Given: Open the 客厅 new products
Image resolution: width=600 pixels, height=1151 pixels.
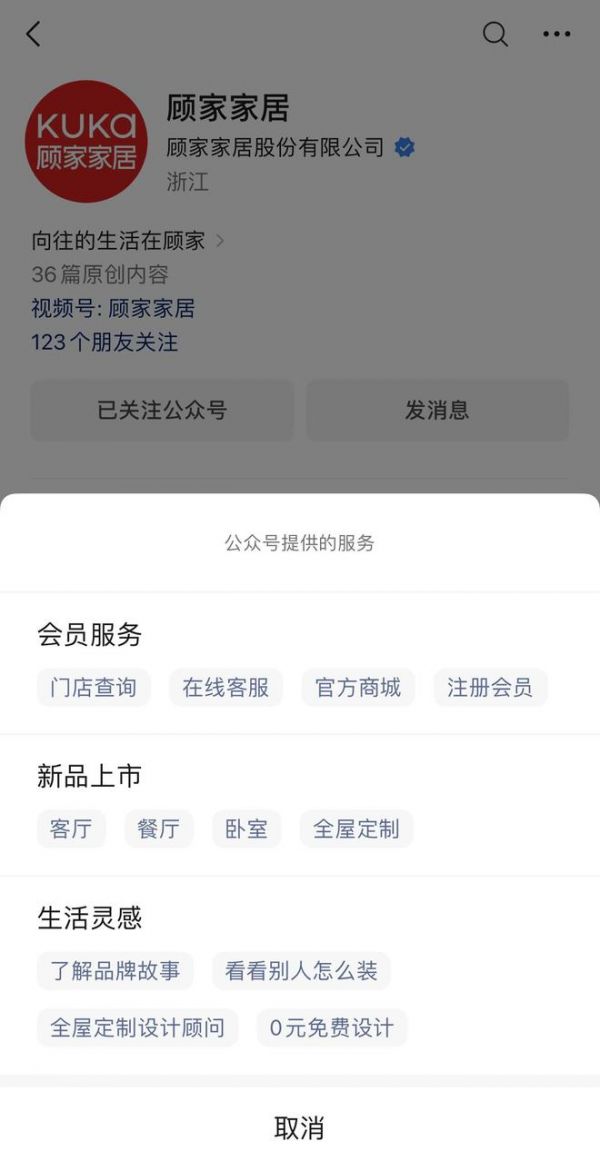Looking at the screenshot, I should [x=71, y=829].
